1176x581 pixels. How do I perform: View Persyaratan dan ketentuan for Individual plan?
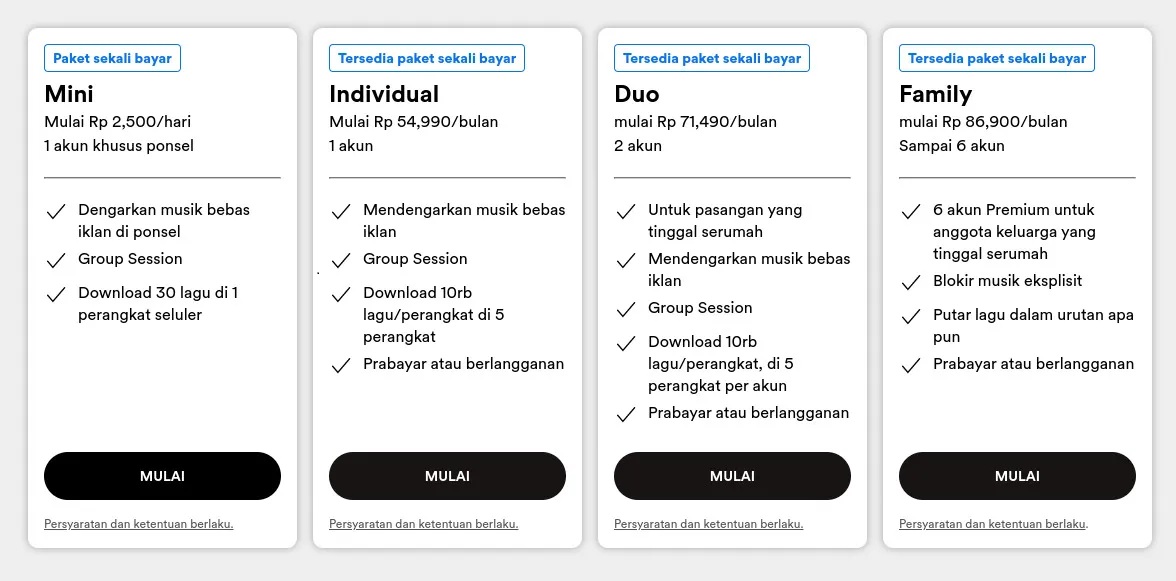[423, 524]
